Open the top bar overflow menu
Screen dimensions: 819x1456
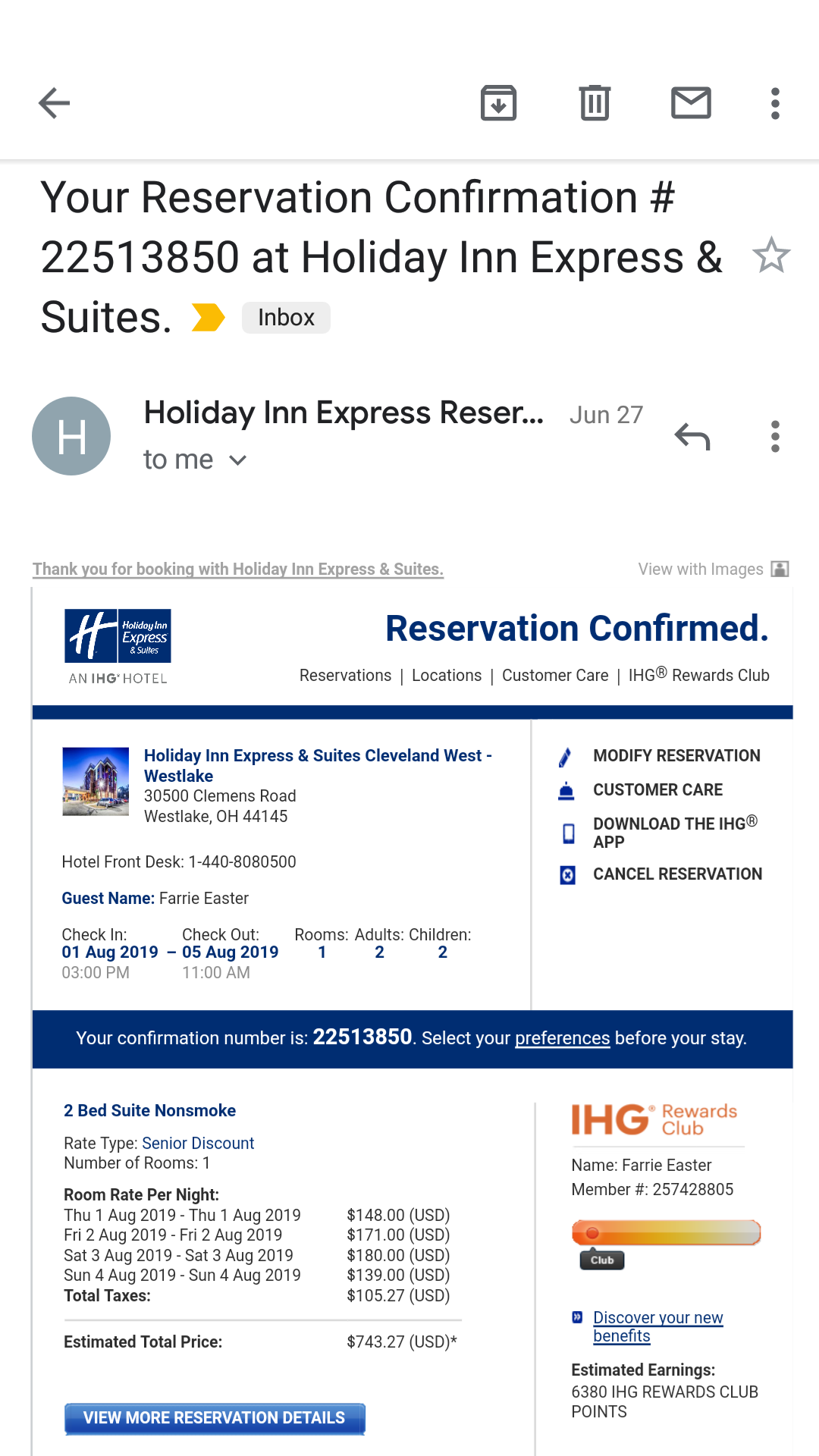(x=775, y=103)
